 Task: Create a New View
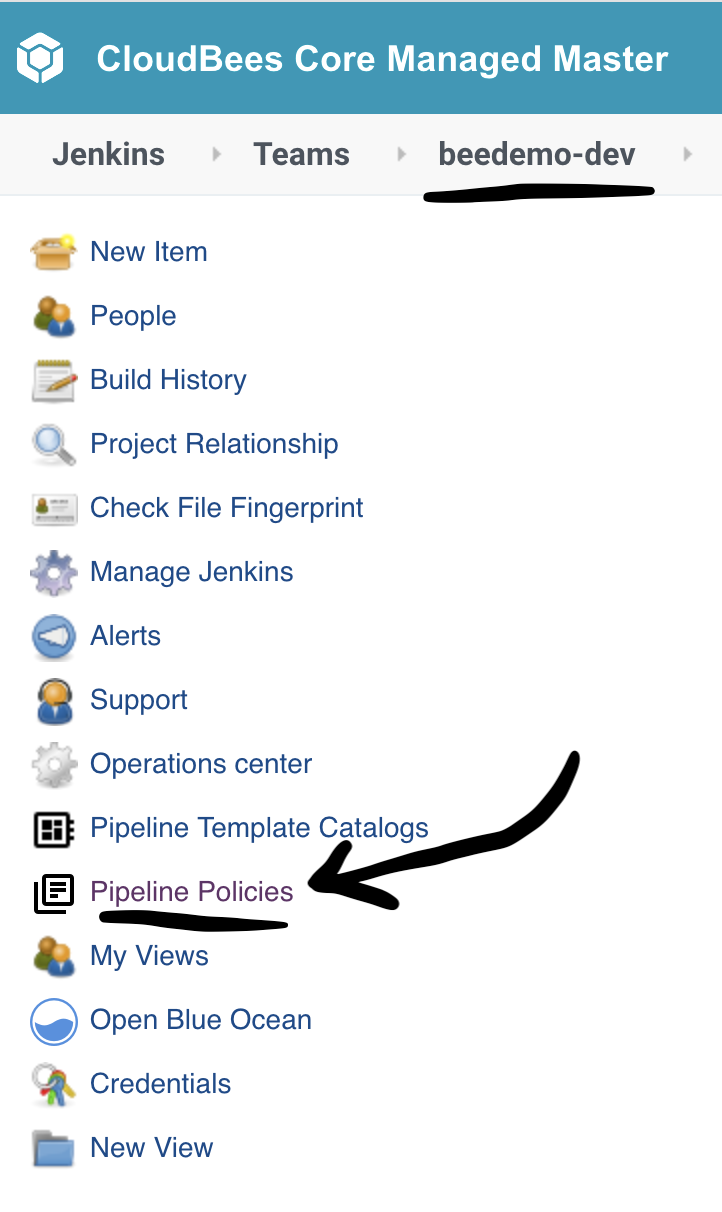[x=151, y=1148]
